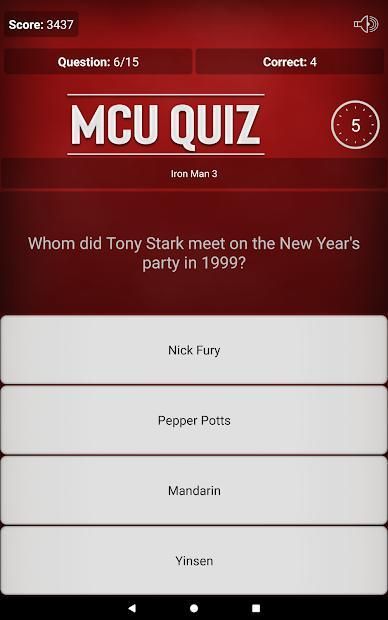
Task: Answer with Yinsen
Action: 194,560
